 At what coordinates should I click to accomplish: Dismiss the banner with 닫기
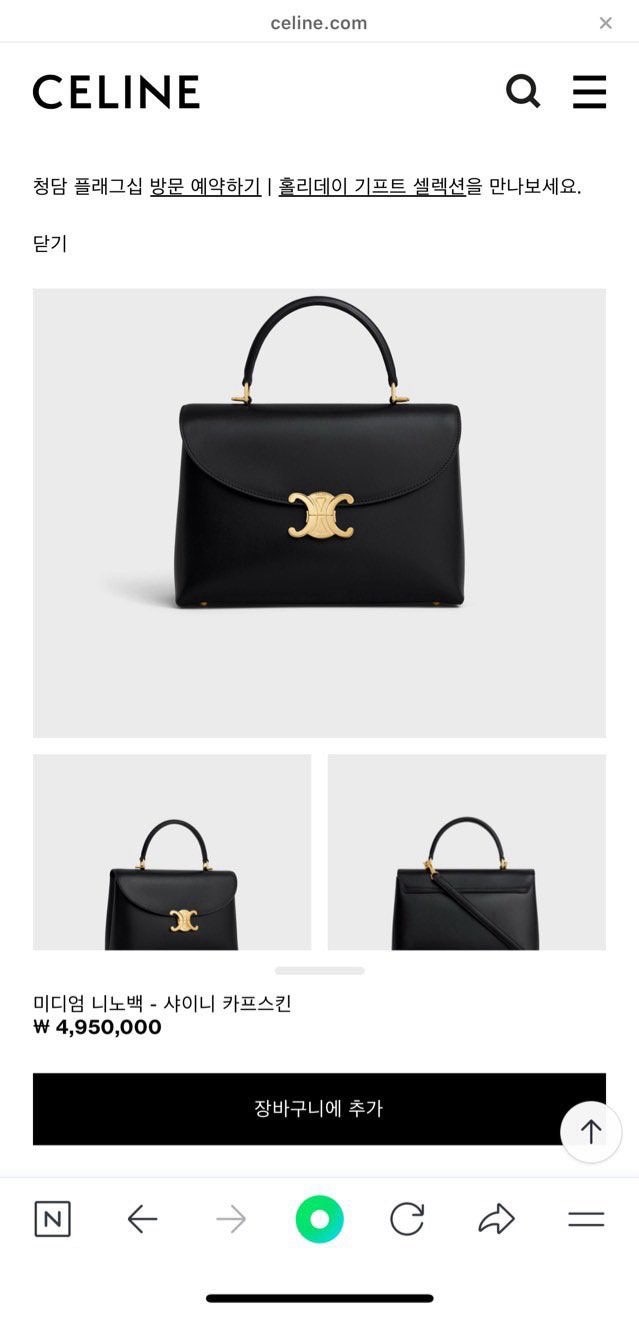click(x=50, y=243)
